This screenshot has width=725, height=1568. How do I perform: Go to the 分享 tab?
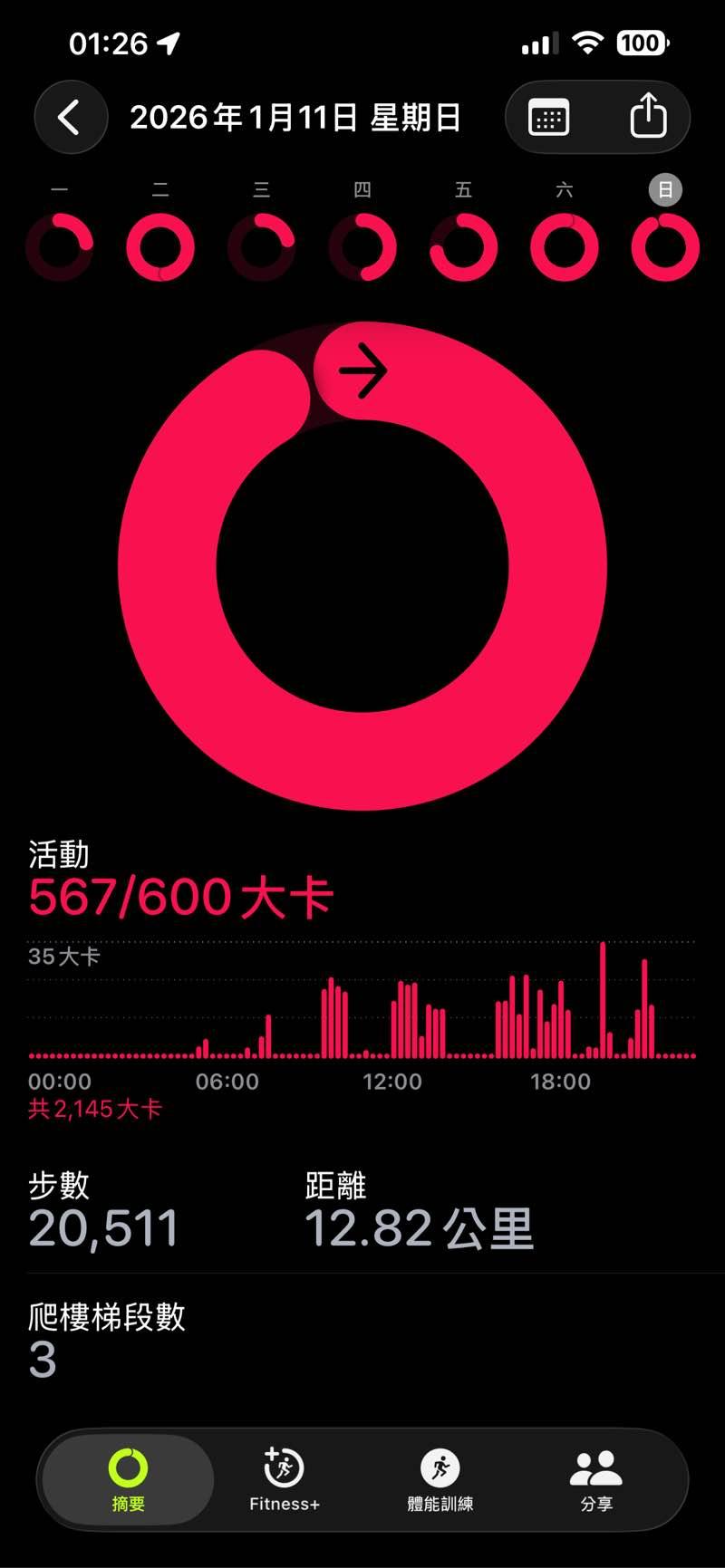click(596, 1479)
